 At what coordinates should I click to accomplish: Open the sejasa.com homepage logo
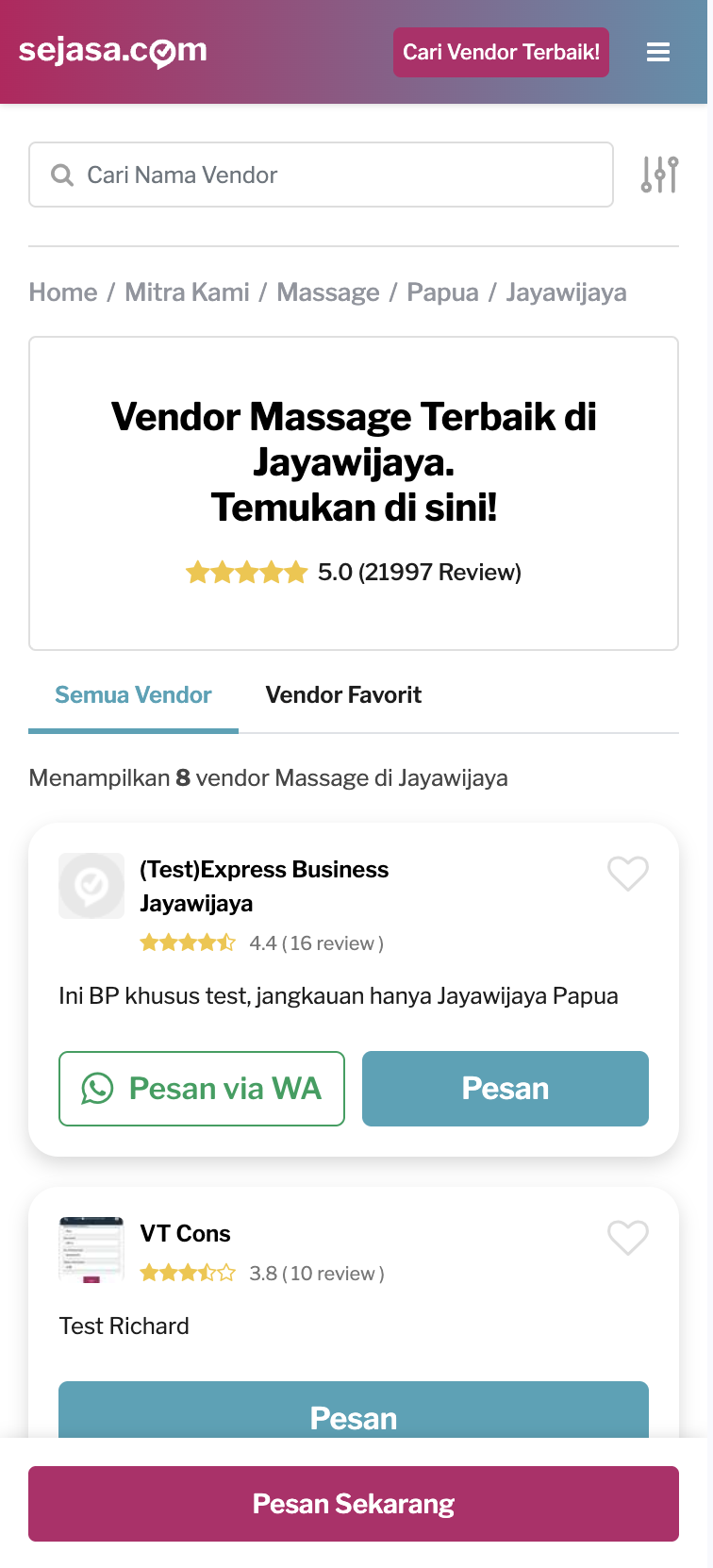[113, 52]
